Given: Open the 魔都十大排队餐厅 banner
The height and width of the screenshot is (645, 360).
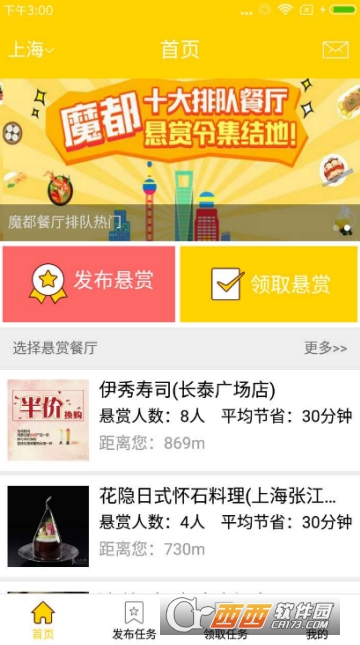Looking at the screenshot, I should 180,159.
